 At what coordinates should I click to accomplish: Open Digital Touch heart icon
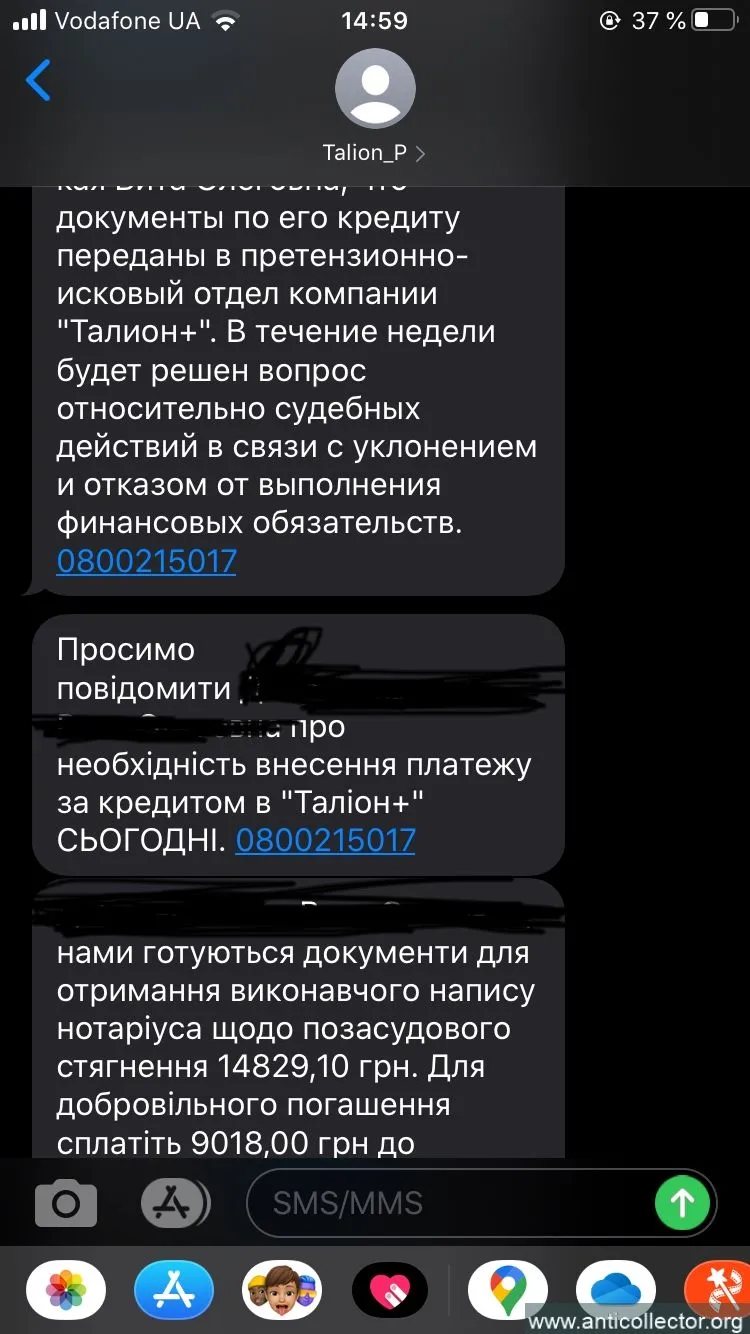click(390, 1289)
